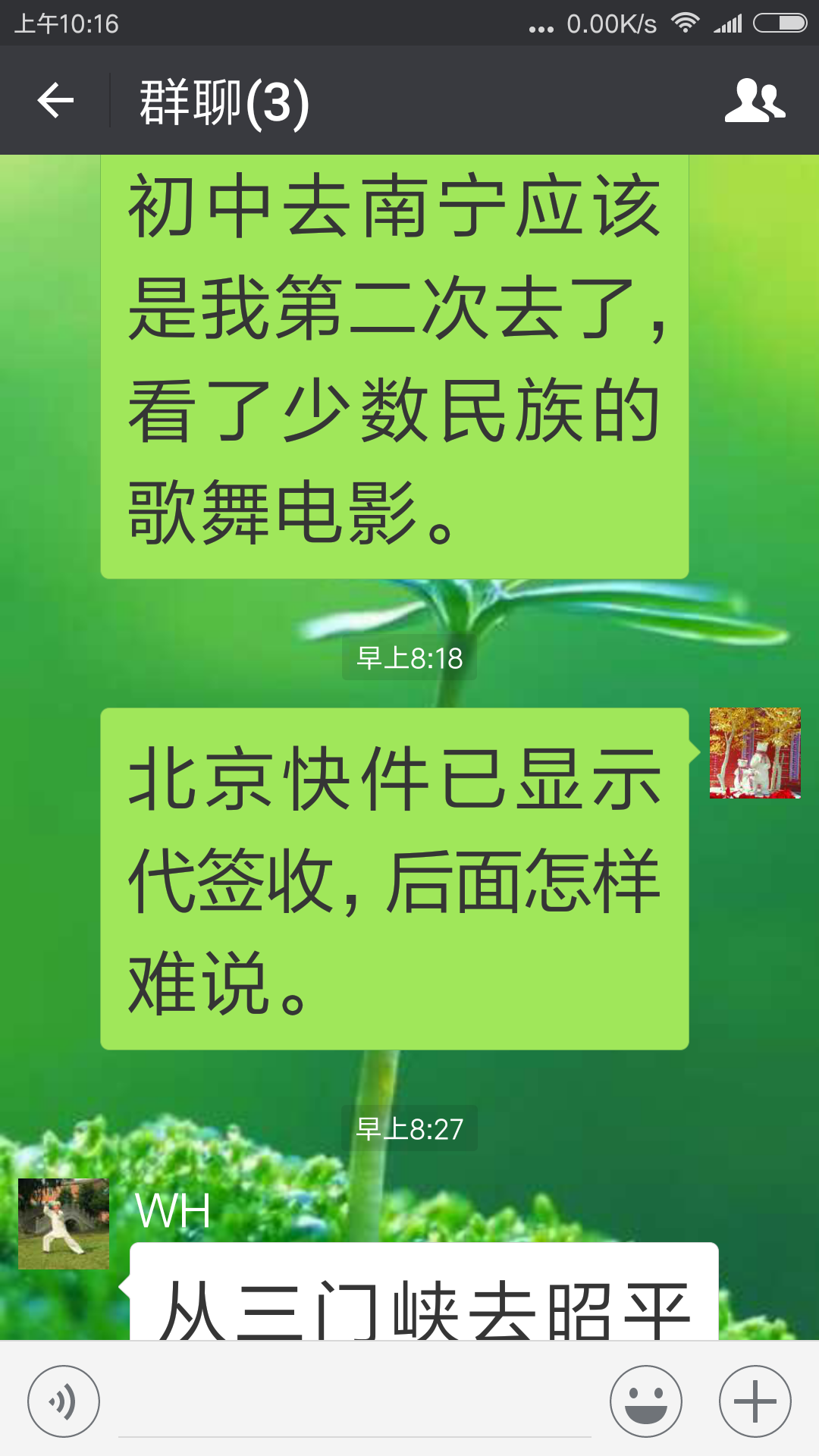Viewport: 819px width, 1456px height.
Task: Open group chat members info
Action: [x=755, y=100]
